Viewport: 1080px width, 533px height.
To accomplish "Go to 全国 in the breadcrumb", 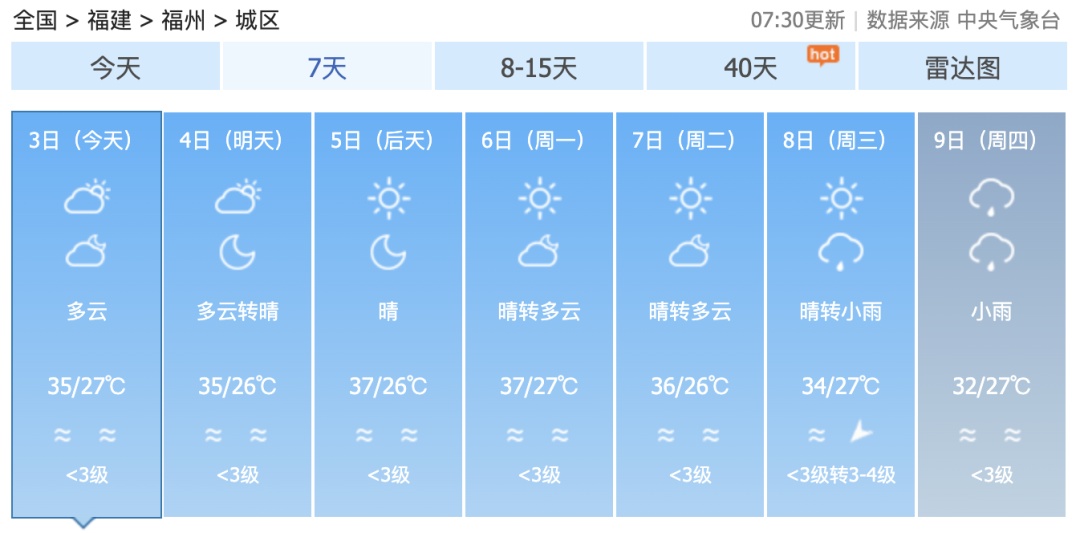I will click(x=35, y=20).
